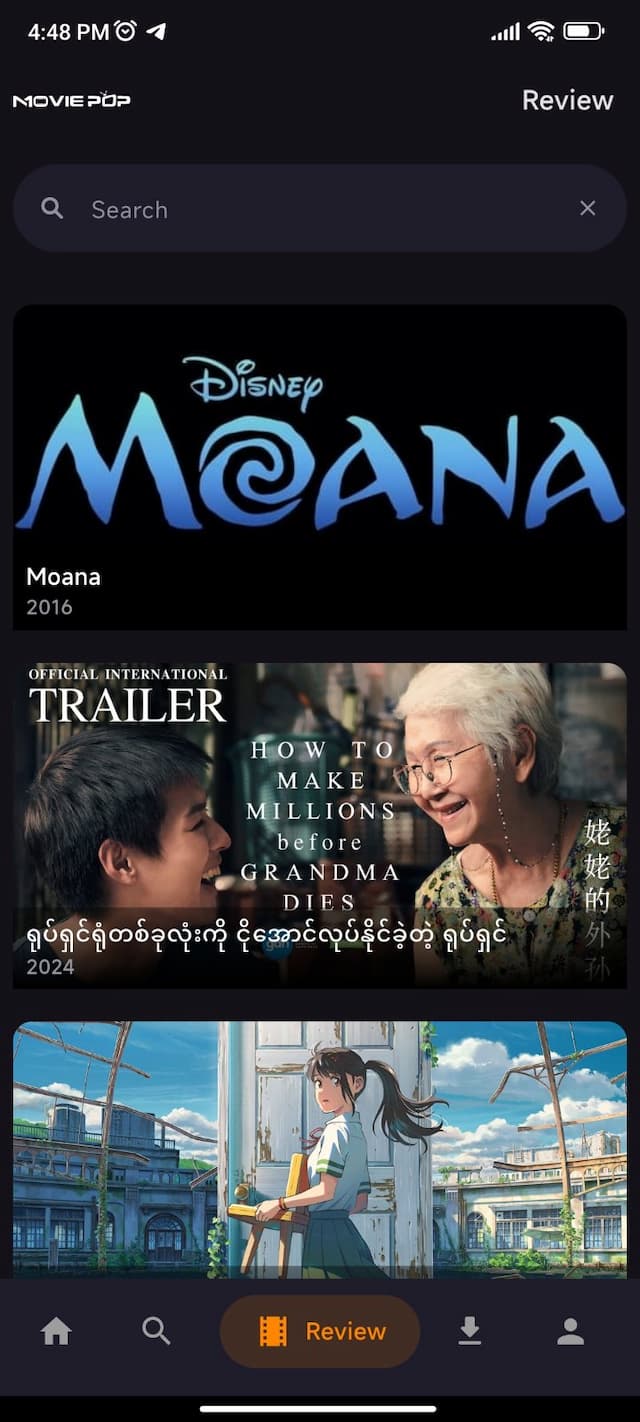Select the Review tab
The image size is (640, 1422).
click(x=320, y=1331)
